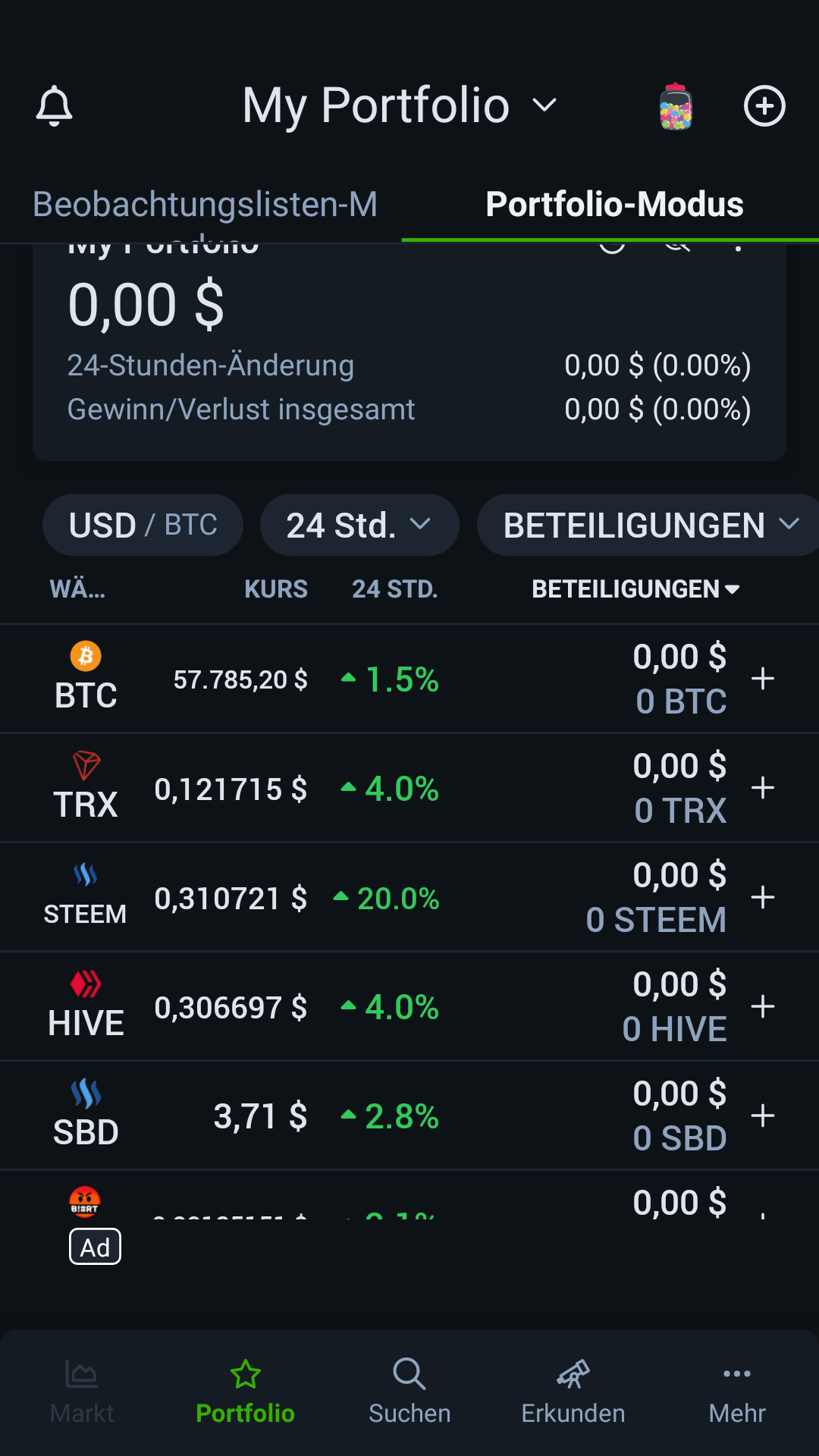Add a new coin with the plus circle
Viewport: 819px width, 1456px height.
click(764, 106)
